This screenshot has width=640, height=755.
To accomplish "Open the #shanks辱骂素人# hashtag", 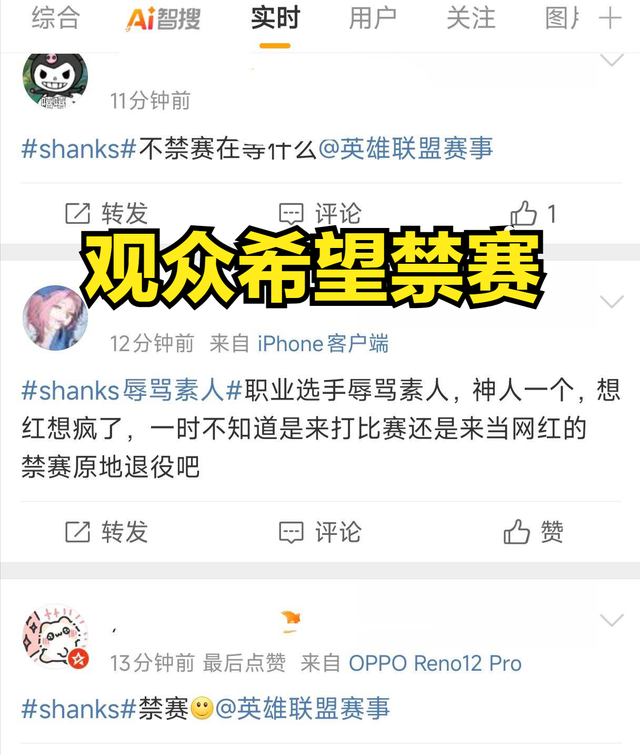I will pos(124,390).
